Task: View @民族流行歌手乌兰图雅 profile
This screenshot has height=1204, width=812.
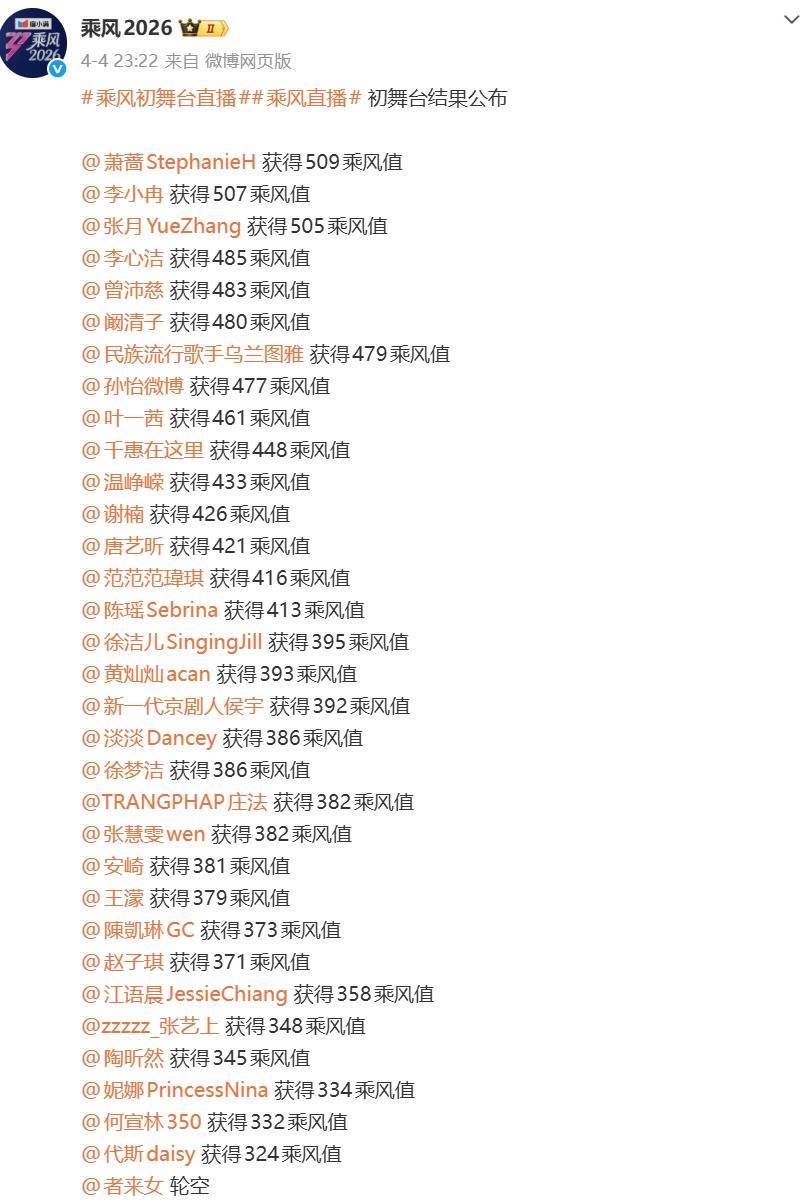Action: pyautogui.click(x=192, y=354)
